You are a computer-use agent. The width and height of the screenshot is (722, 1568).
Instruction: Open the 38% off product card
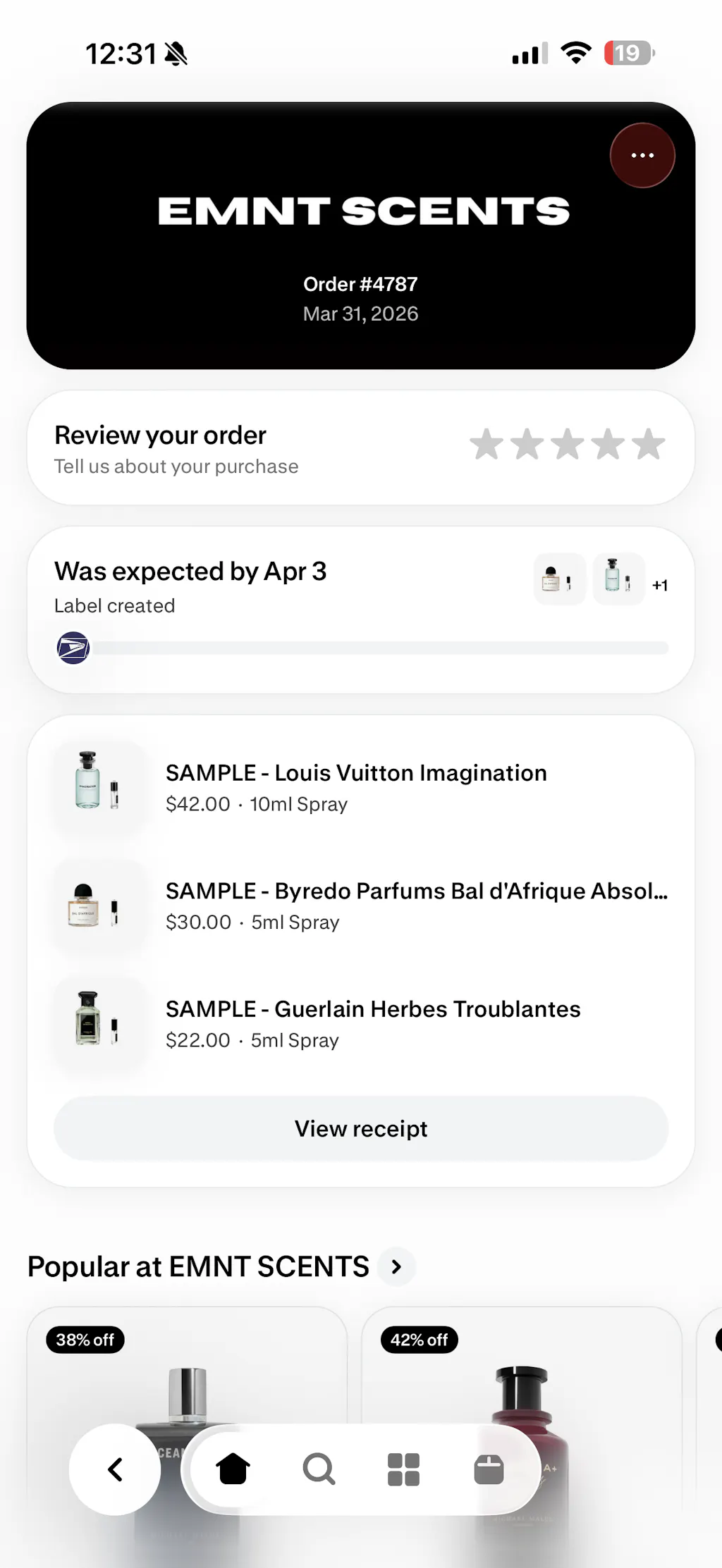pos(187,1381)
